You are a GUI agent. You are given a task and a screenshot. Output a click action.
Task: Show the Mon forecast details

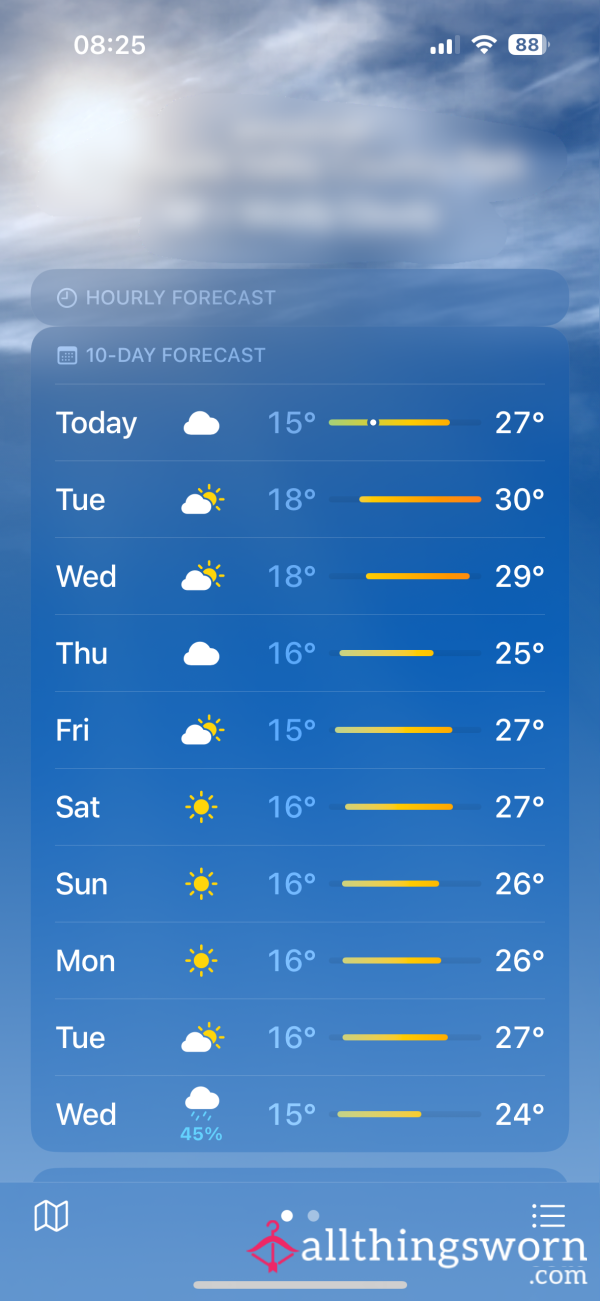(300, 961)
